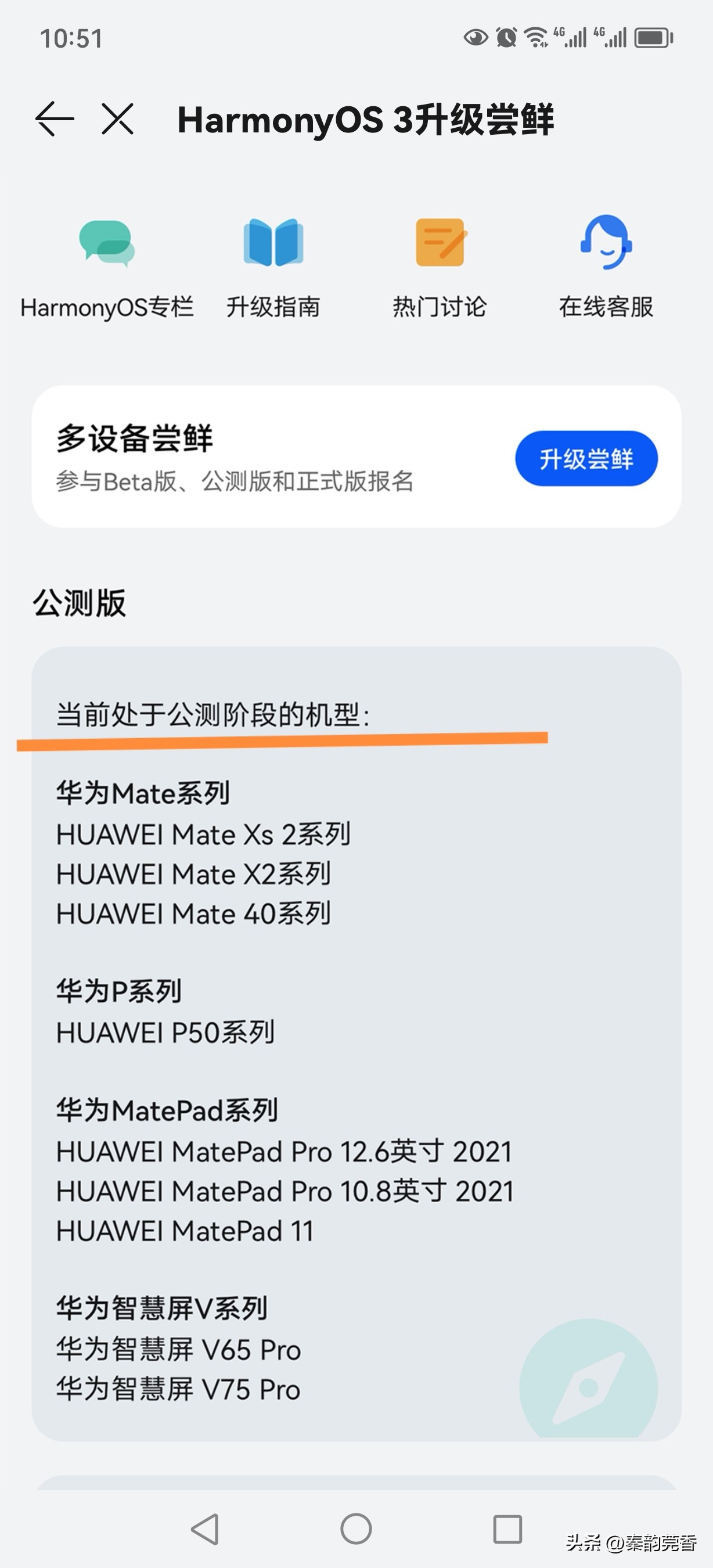Tap the Wi-Fi status icon

click(x=536, y=38)
